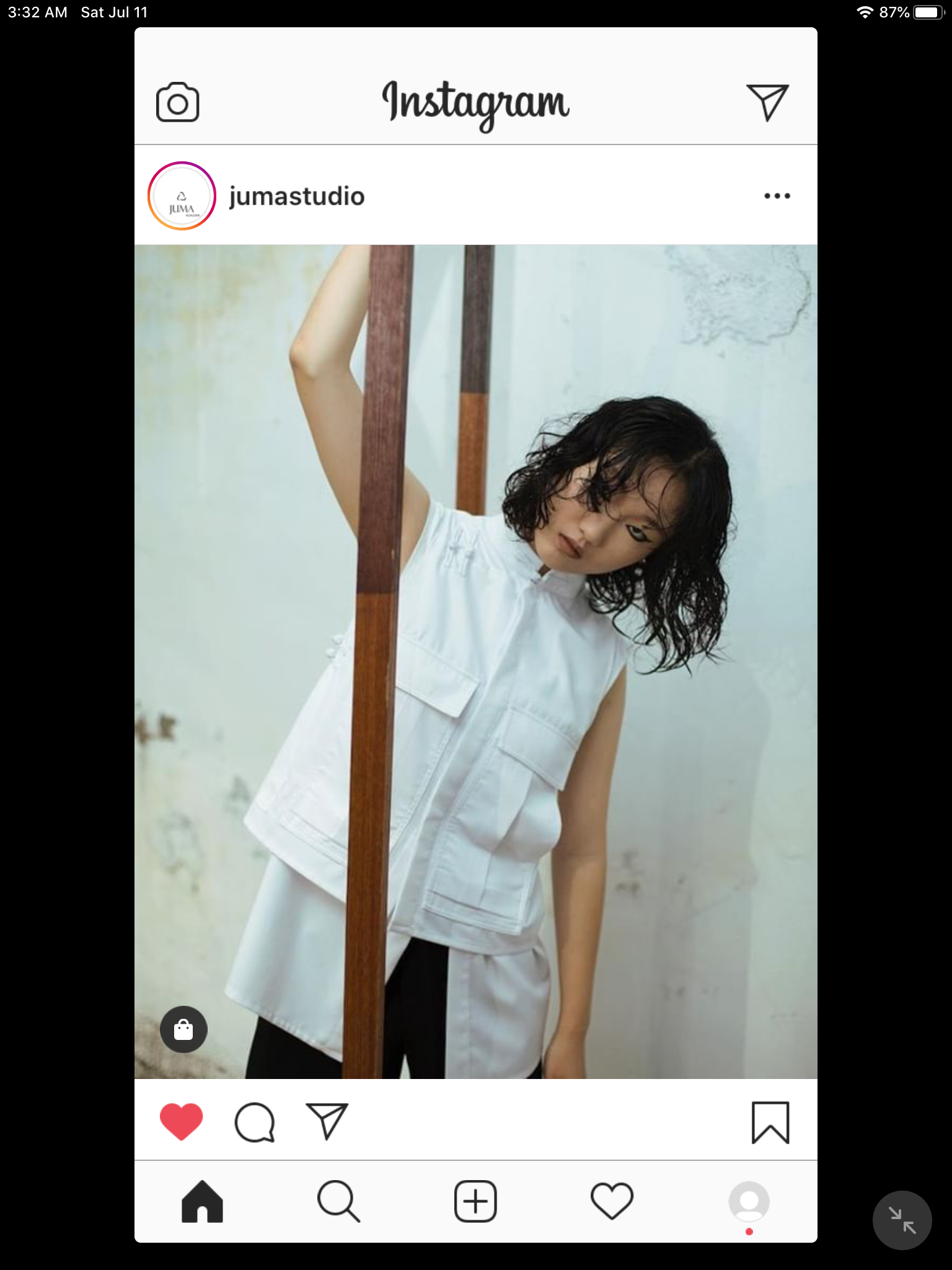Open the post's three-dot options menu
Screen dimensions: 952x1270
[x=777, y=196]
